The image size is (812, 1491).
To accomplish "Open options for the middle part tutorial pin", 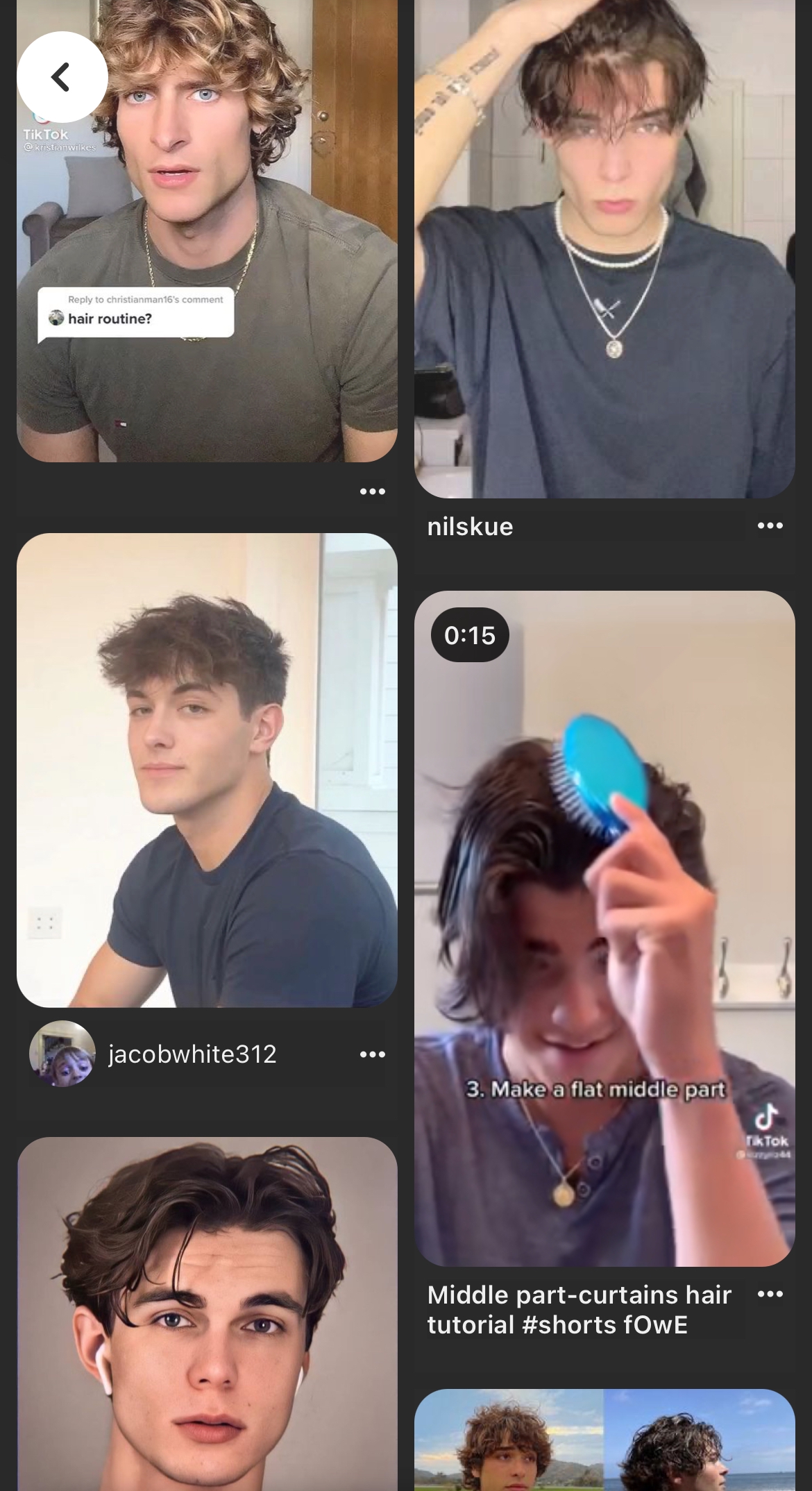I will 770,1294.
